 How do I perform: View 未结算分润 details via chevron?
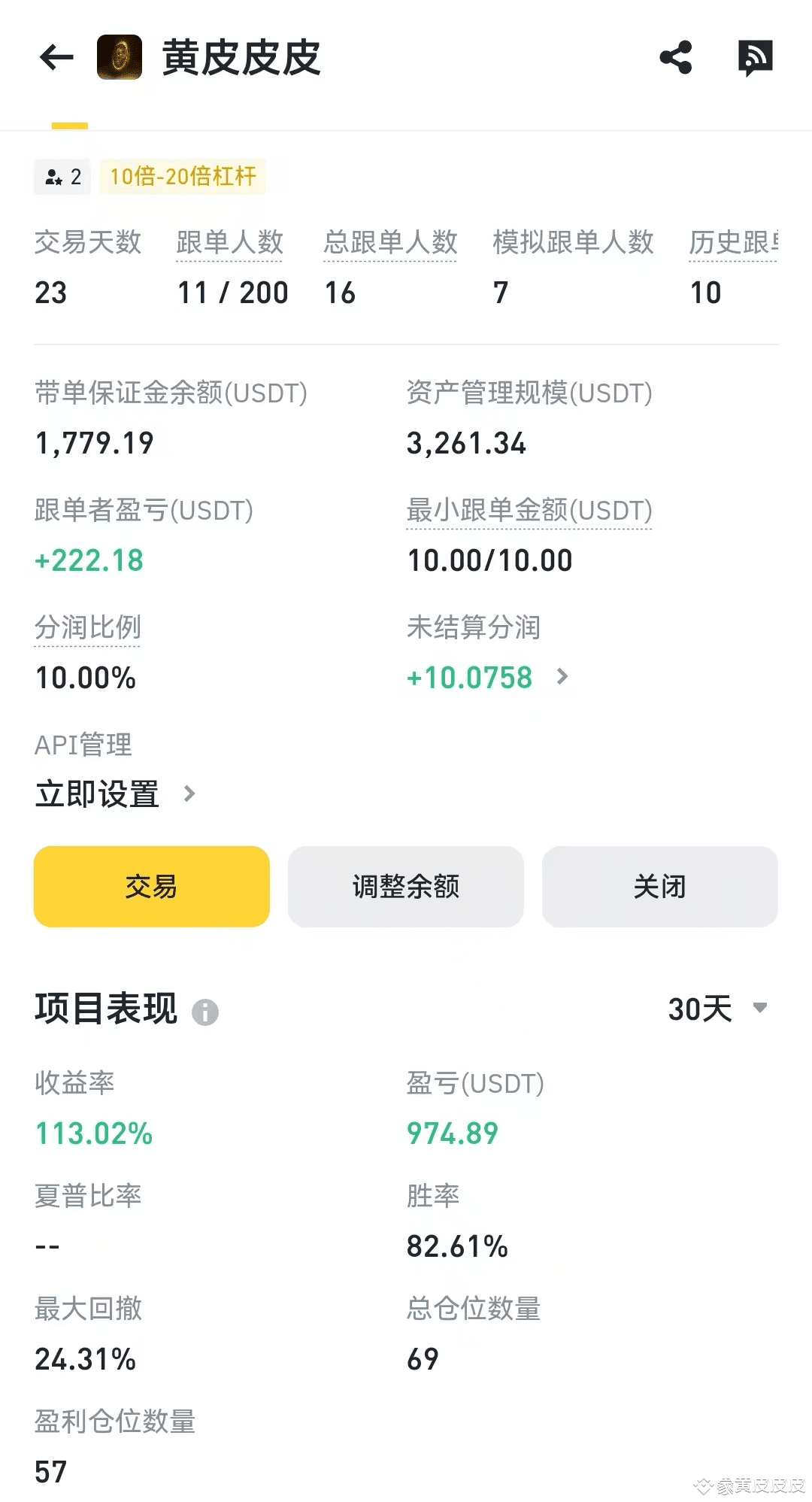point(562,677)
